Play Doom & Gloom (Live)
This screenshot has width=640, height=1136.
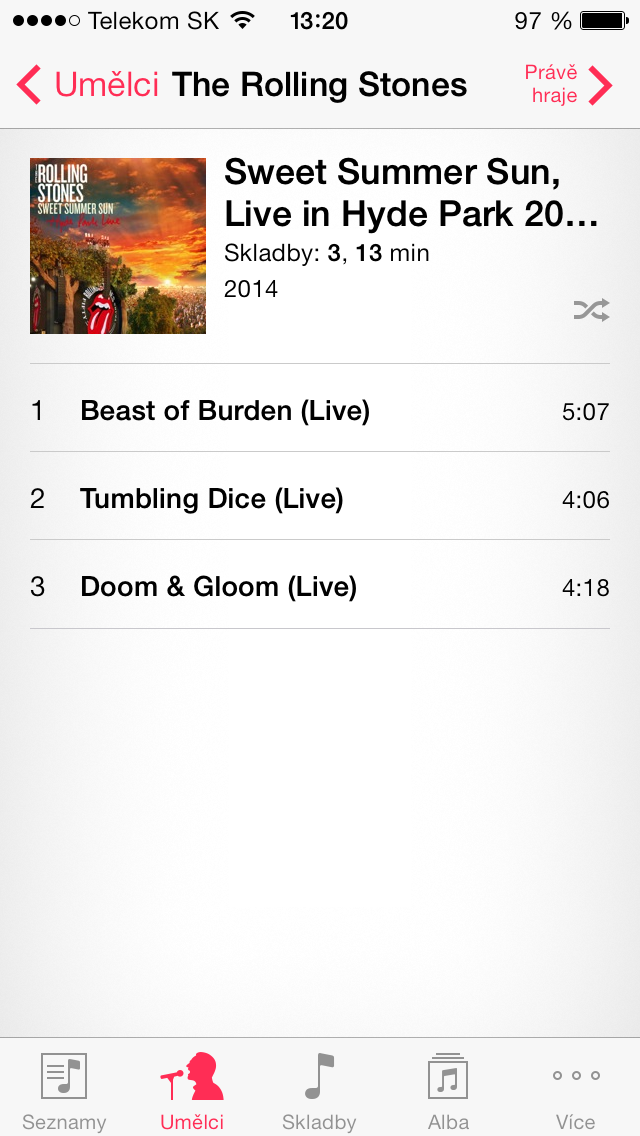(x=320, y=587)
